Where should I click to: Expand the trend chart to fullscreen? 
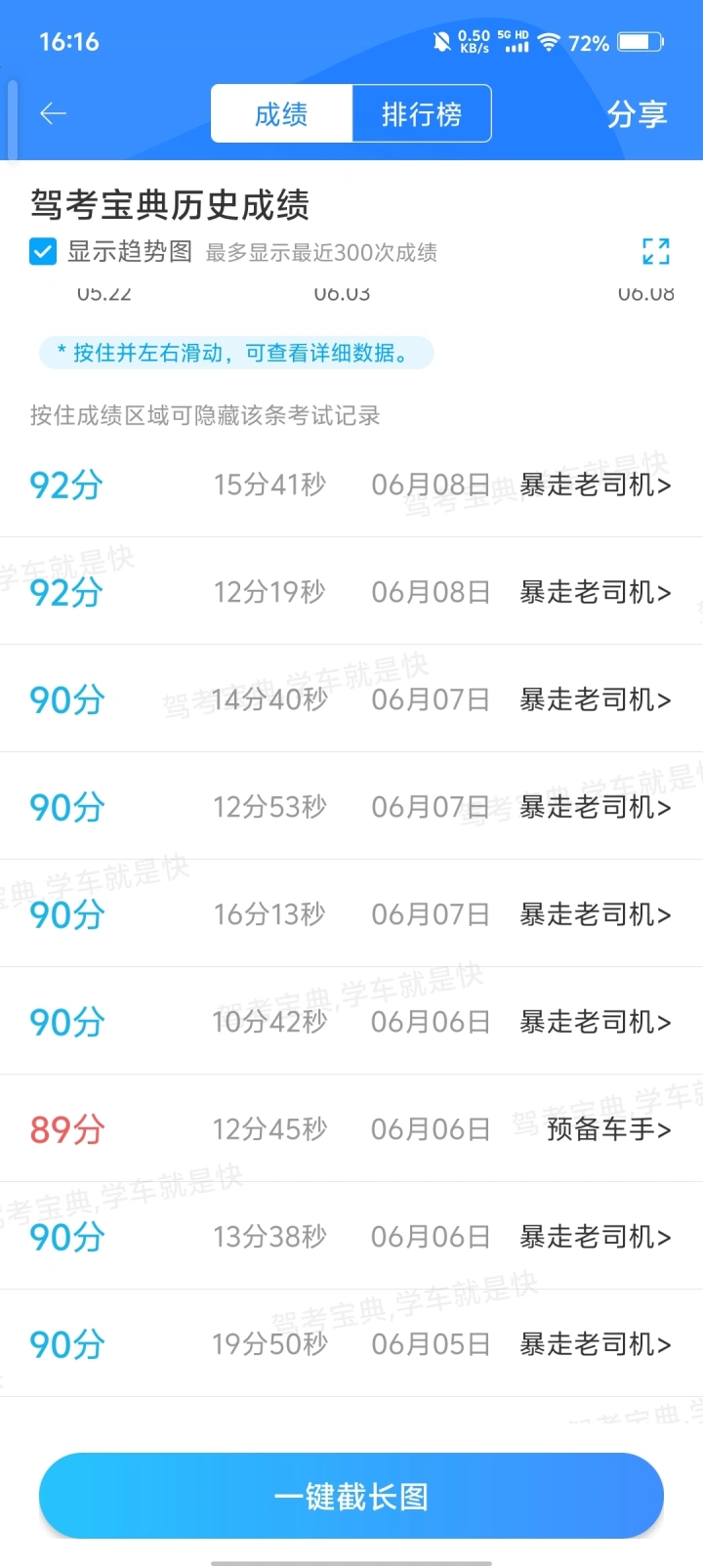[x=656, y=251]
